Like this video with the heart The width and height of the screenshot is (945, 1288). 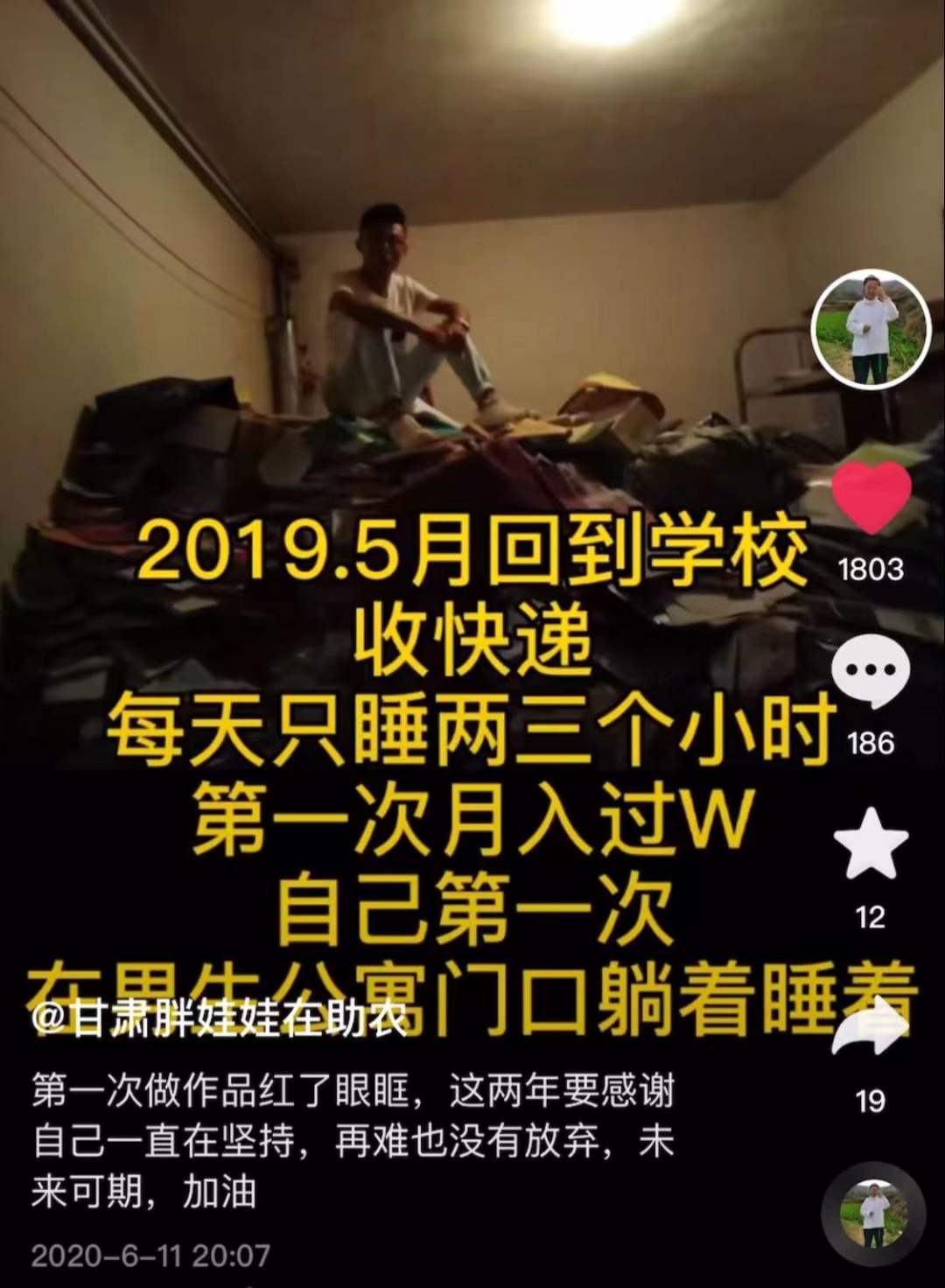pos(871,497)
